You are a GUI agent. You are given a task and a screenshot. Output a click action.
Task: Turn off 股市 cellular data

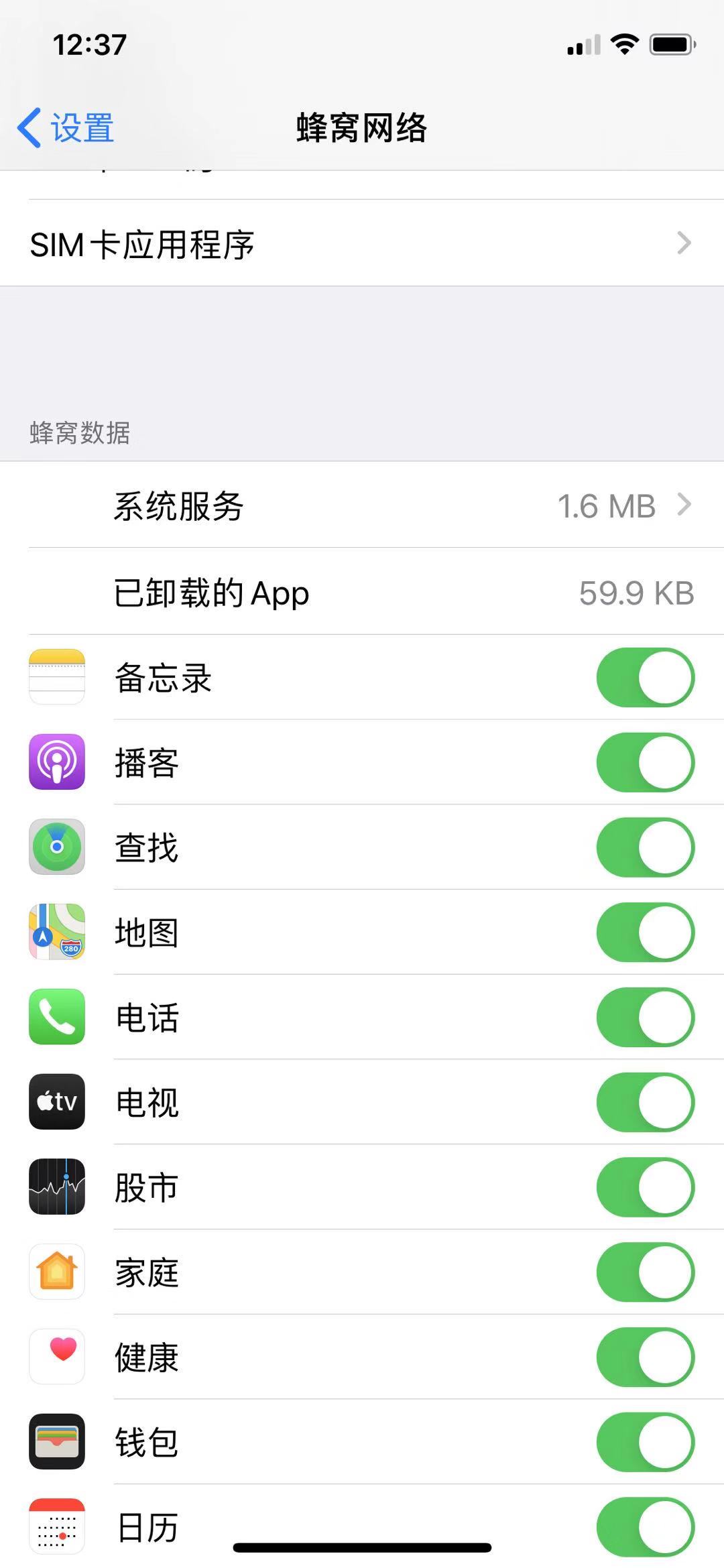pos(645,1187)
